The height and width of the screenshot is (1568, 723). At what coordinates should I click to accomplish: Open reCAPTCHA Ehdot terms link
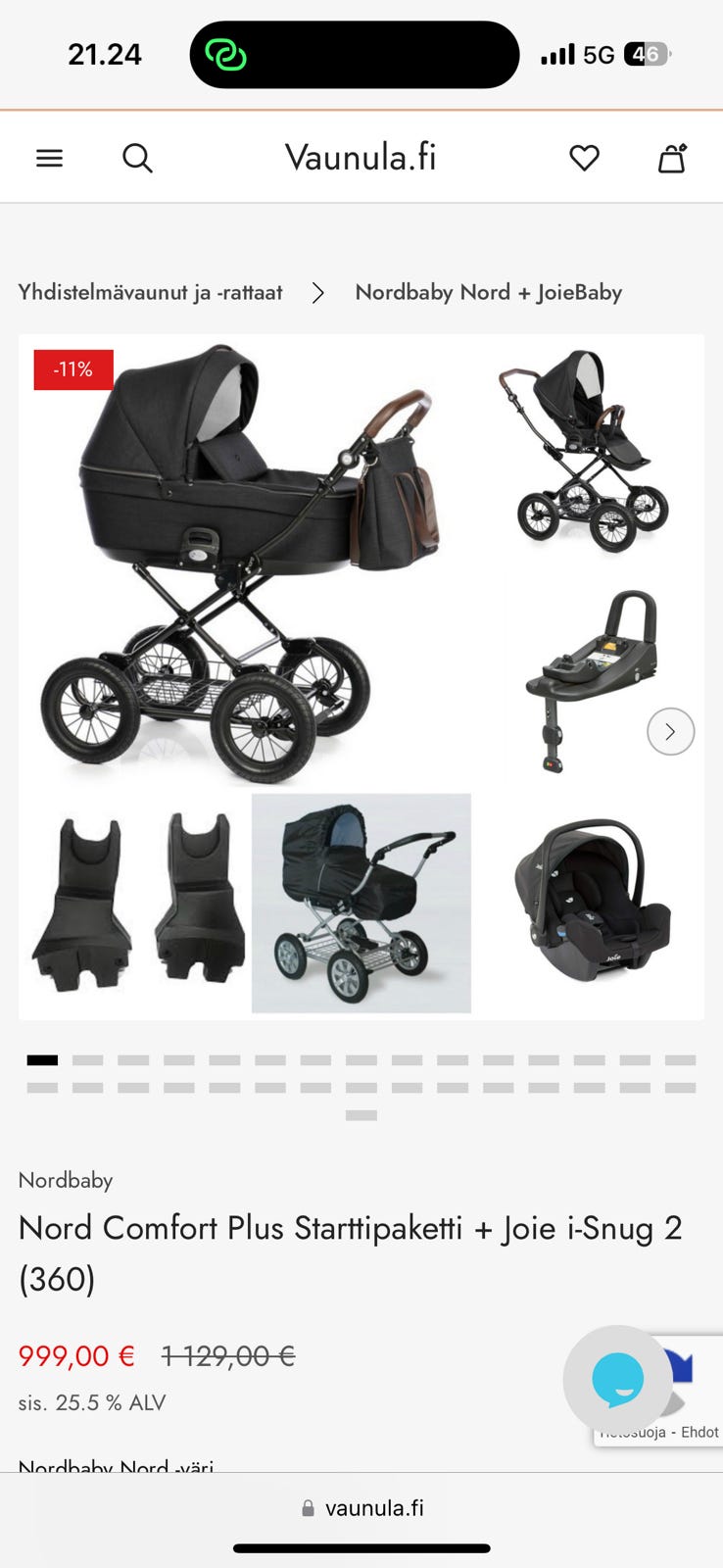point(699,1432)
